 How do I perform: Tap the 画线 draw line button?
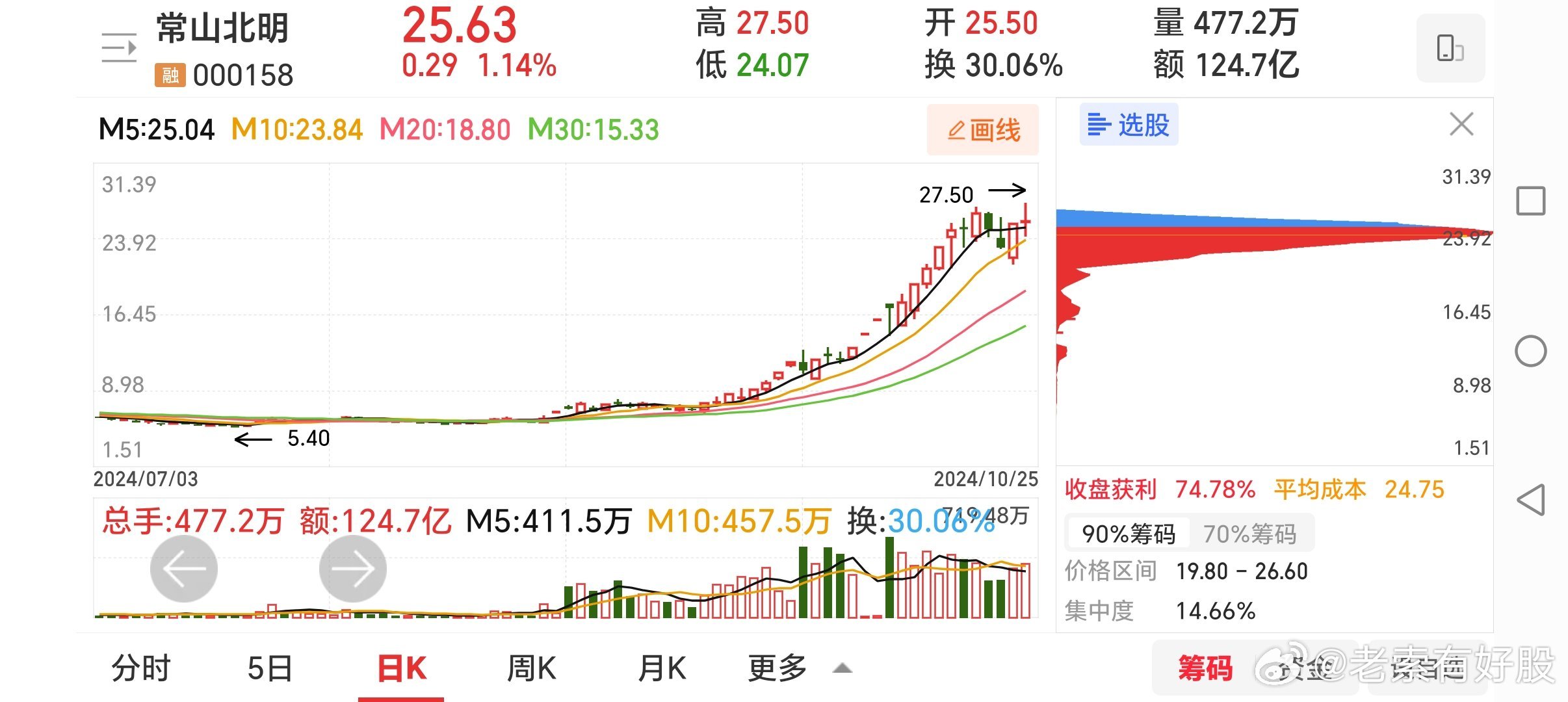pyautogui.click(x=982, y=130)
